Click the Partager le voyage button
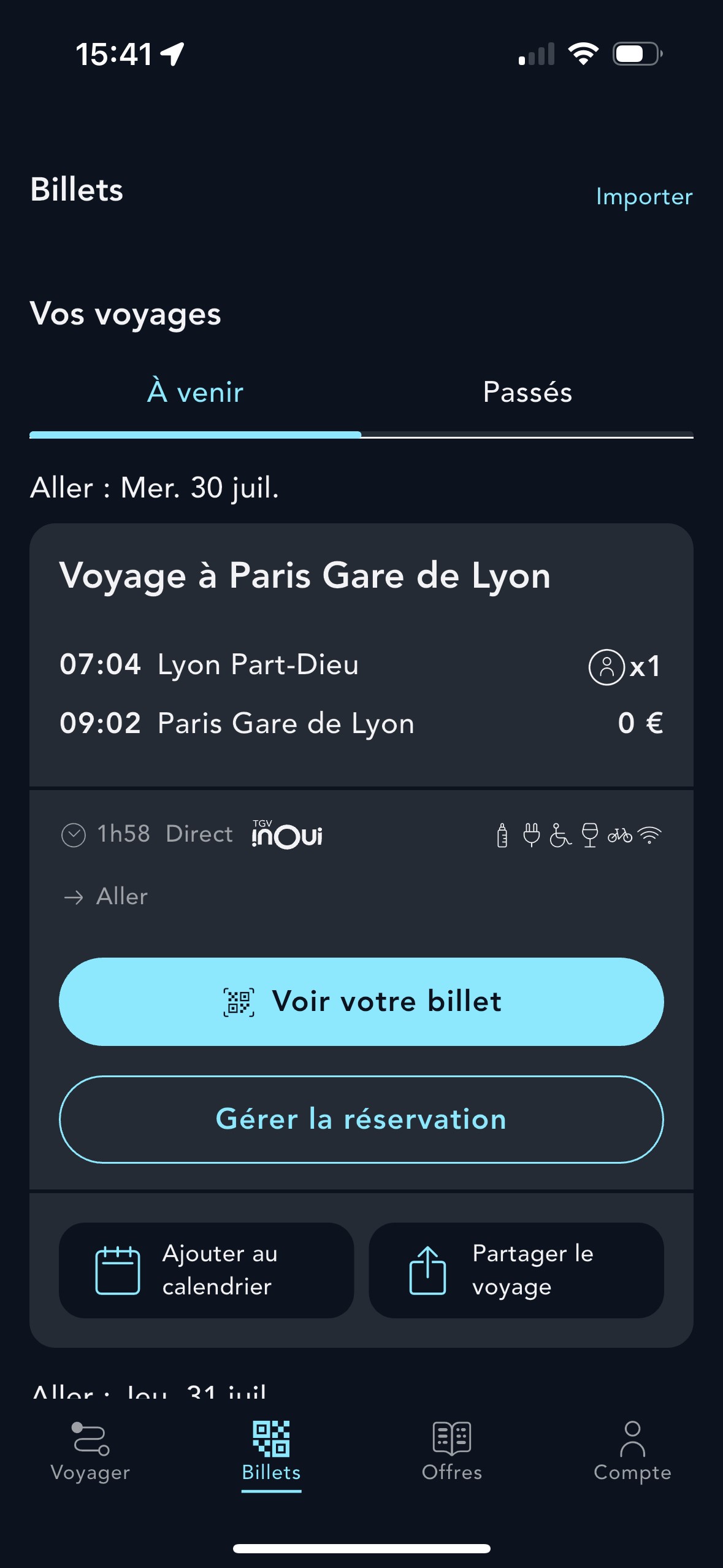This screenshot has height=1568, width=723. pos(516,1270)
